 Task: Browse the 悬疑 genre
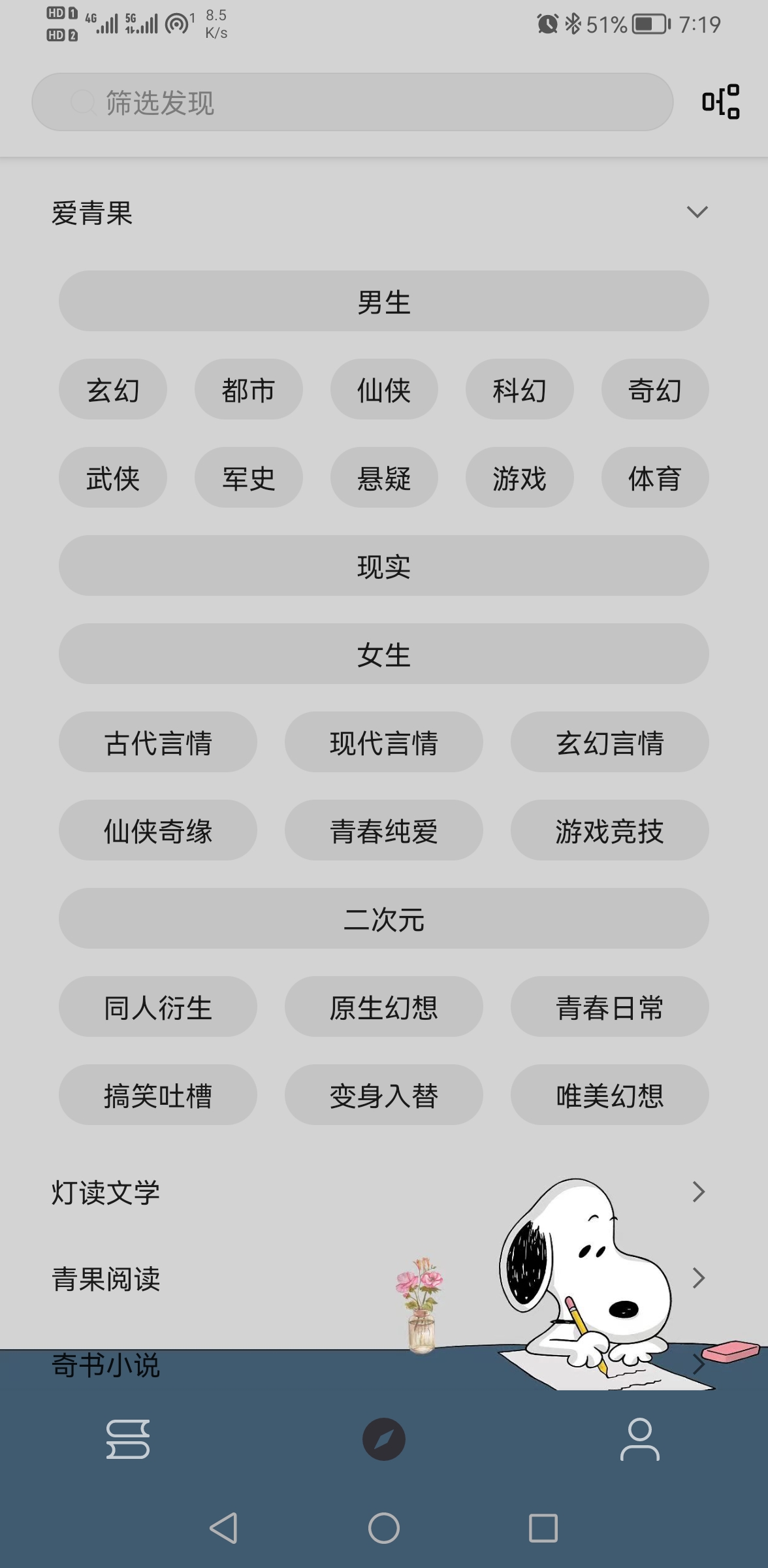tap(384, 478)
